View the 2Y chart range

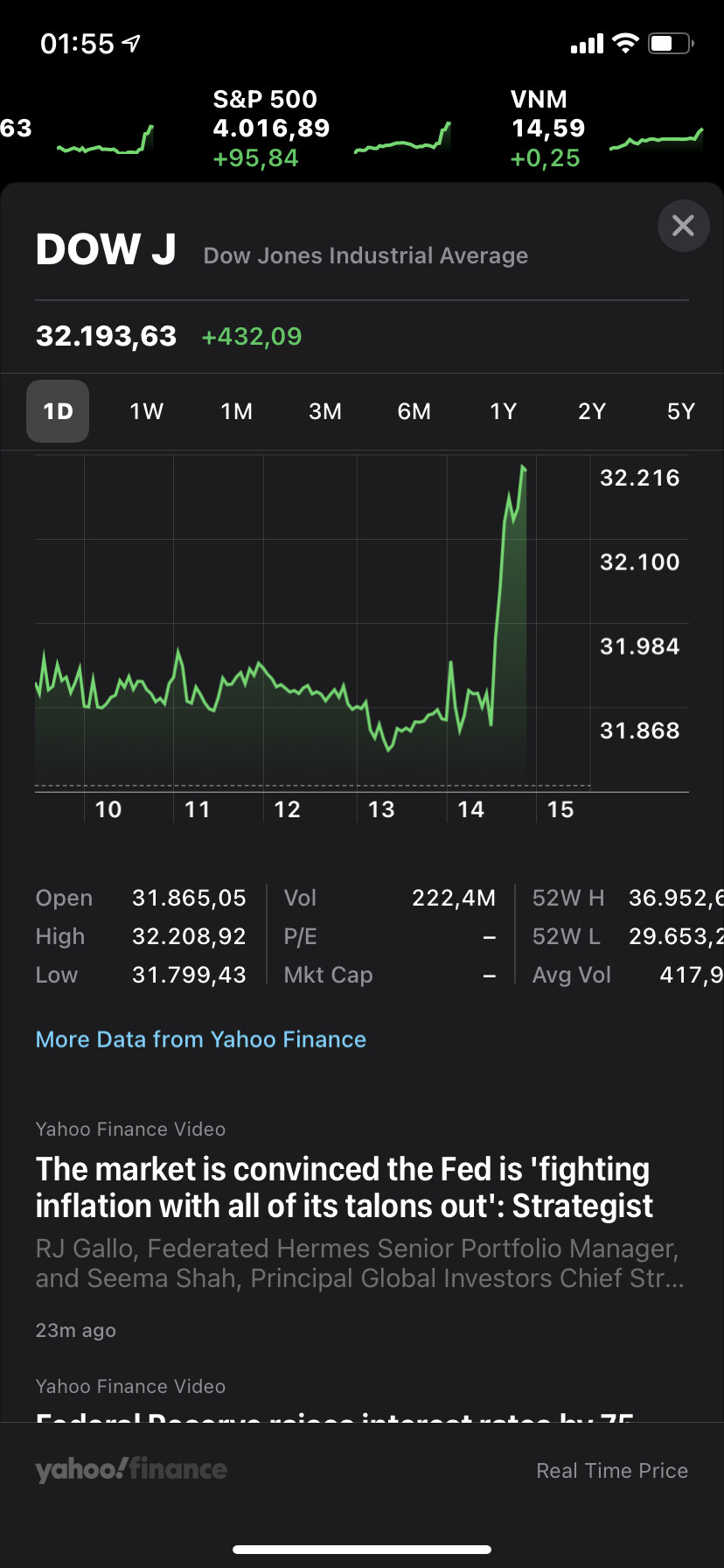click(x=592, y=411)
